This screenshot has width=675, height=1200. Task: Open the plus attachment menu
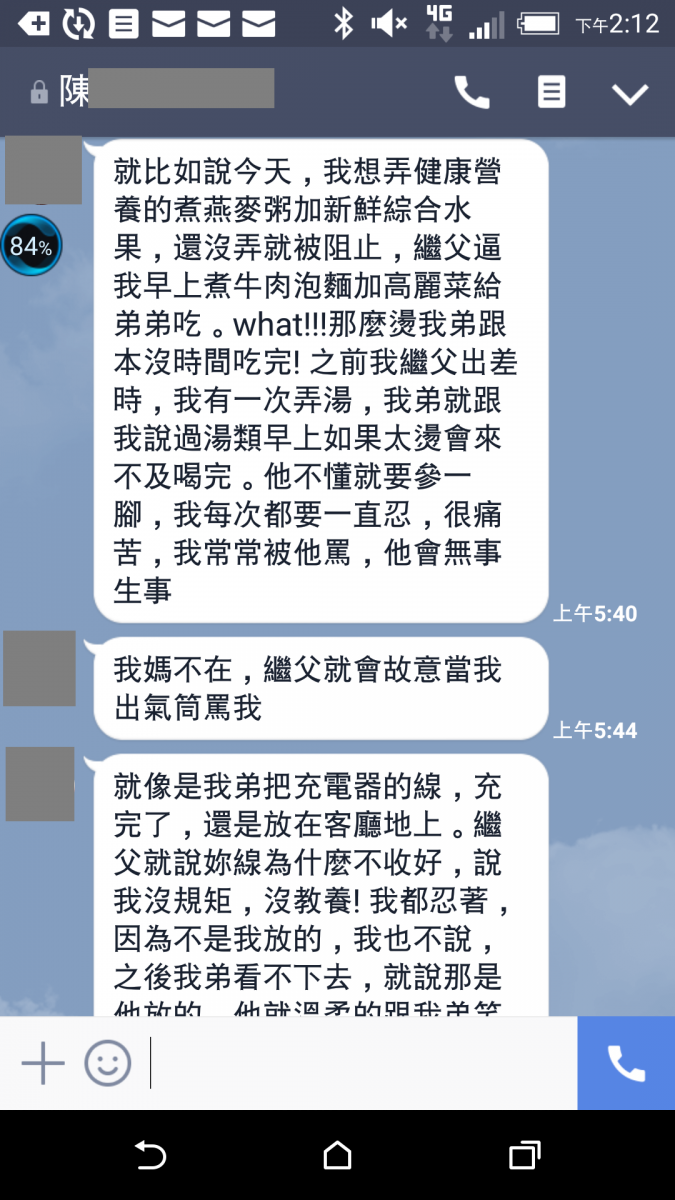43,1063
